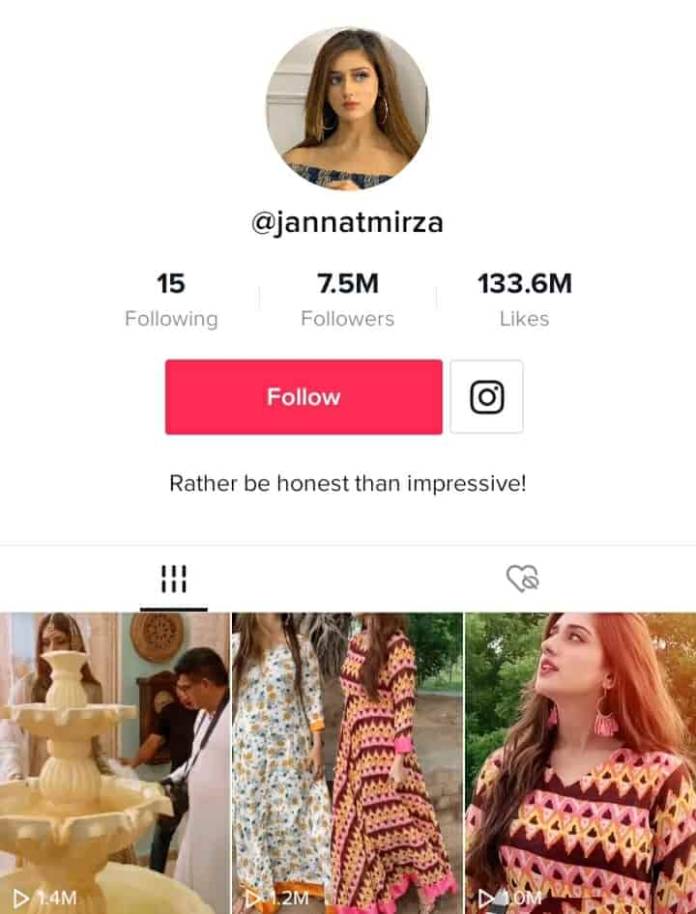The image size is (696, 914).
Task: View the 7.5M Followers list
Action: point(347,300)
